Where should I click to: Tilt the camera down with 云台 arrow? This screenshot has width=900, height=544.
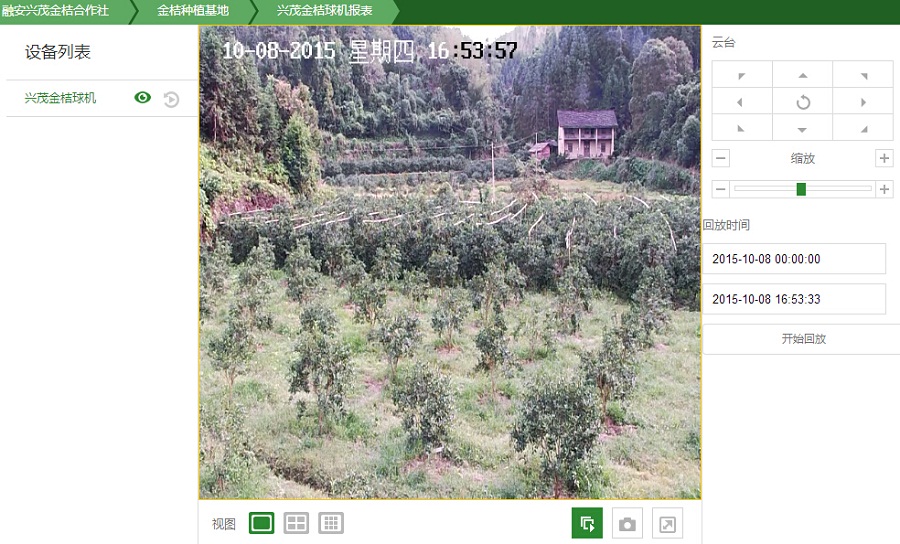point(802,129)
